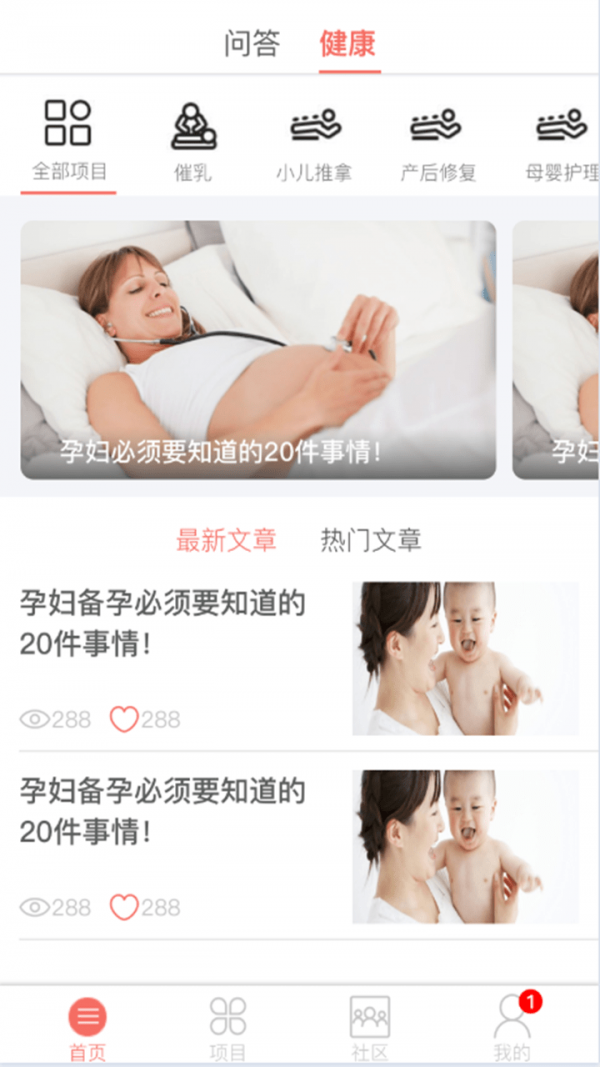The image size is (600, 1067).
Task: Open the 全部项目 category
Action: click(69, 141)
